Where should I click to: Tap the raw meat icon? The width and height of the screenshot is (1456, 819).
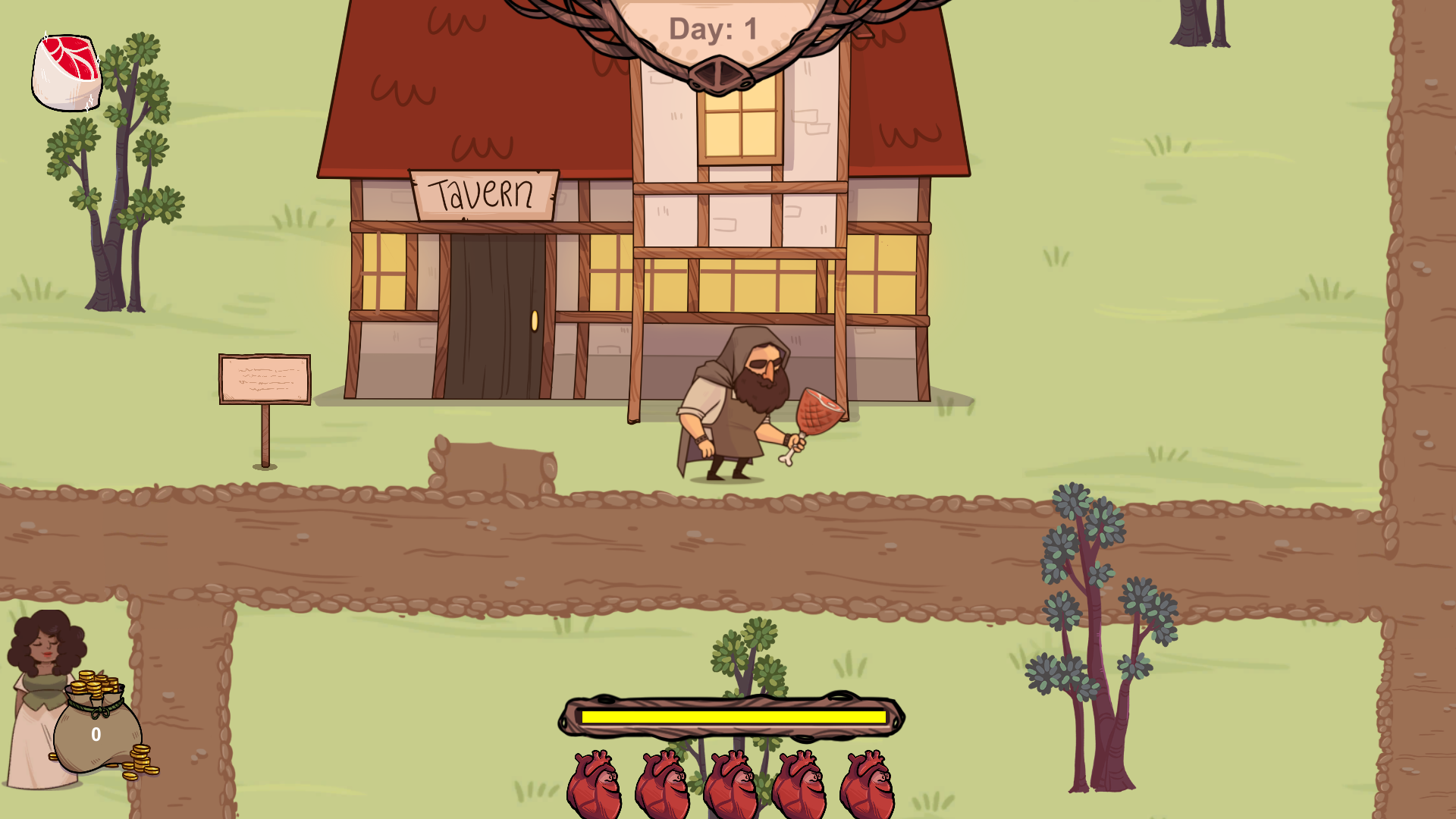click(x=67, y=73)
